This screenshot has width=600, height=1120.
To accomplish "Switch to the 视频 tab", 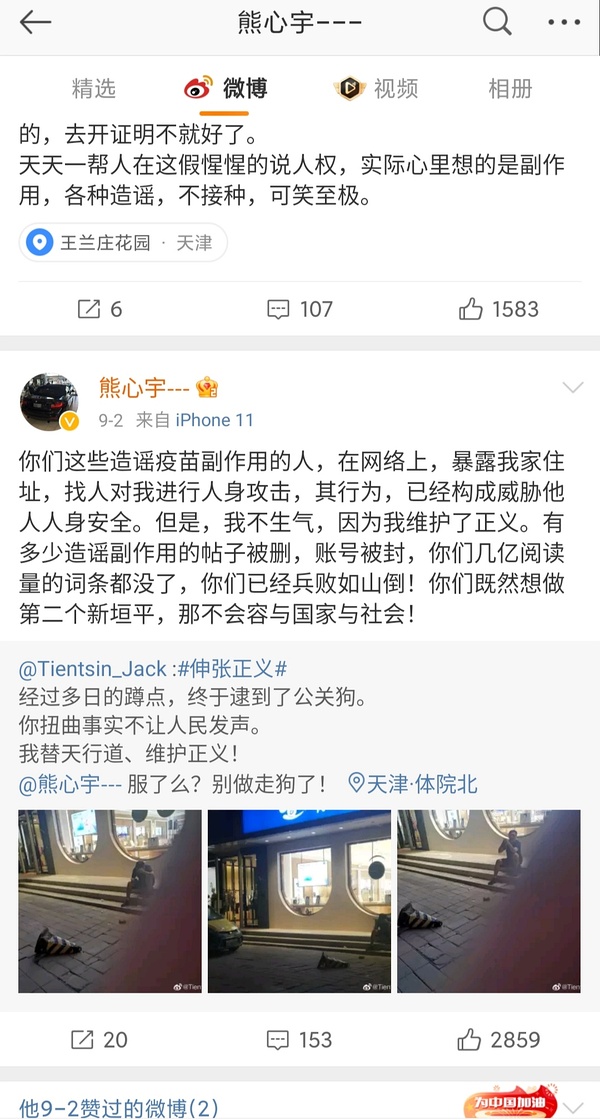I will pos(376,89).
